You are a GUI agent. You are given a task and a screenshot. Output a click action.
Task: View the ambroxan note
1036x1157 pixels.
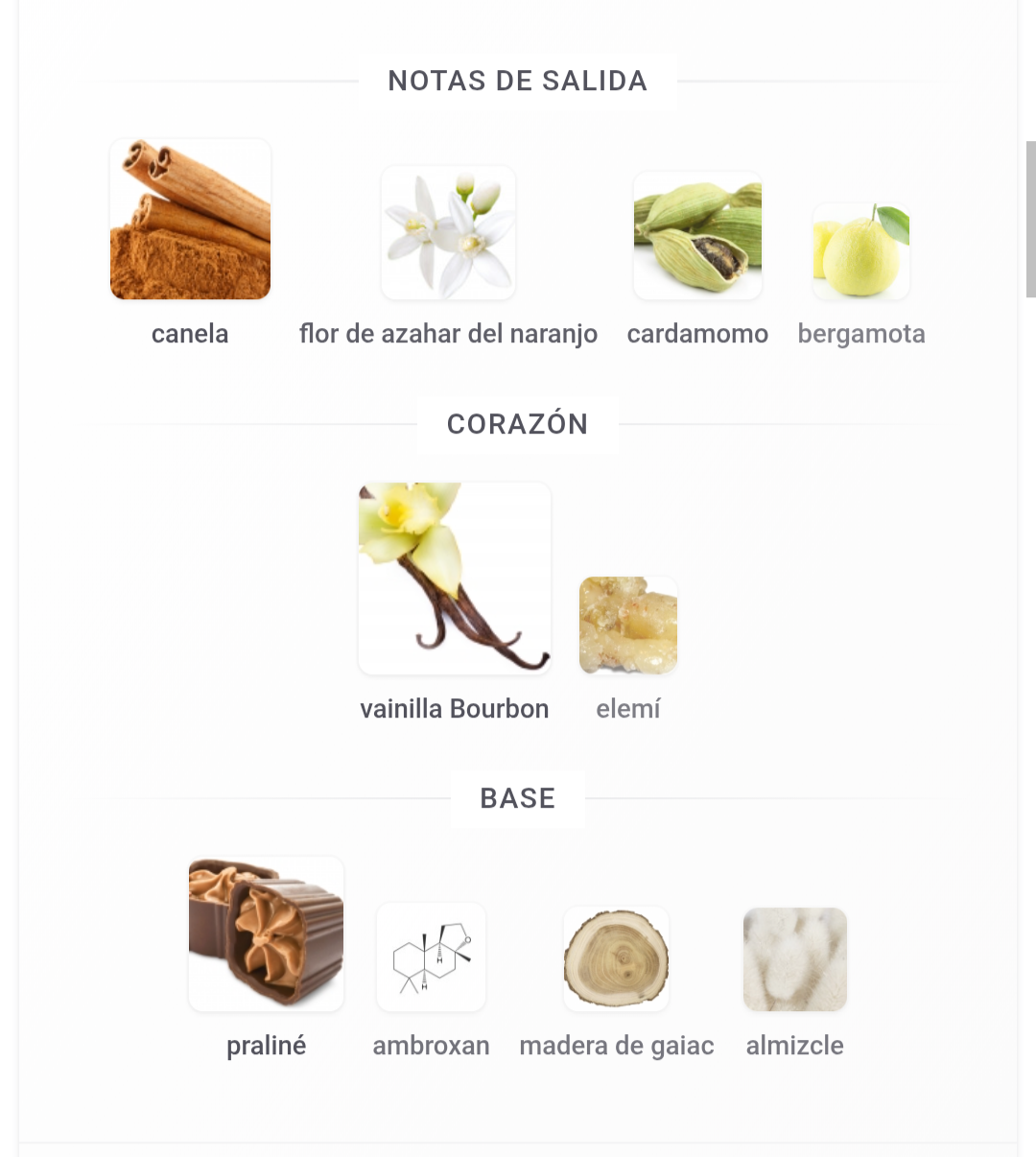(431, 957)
